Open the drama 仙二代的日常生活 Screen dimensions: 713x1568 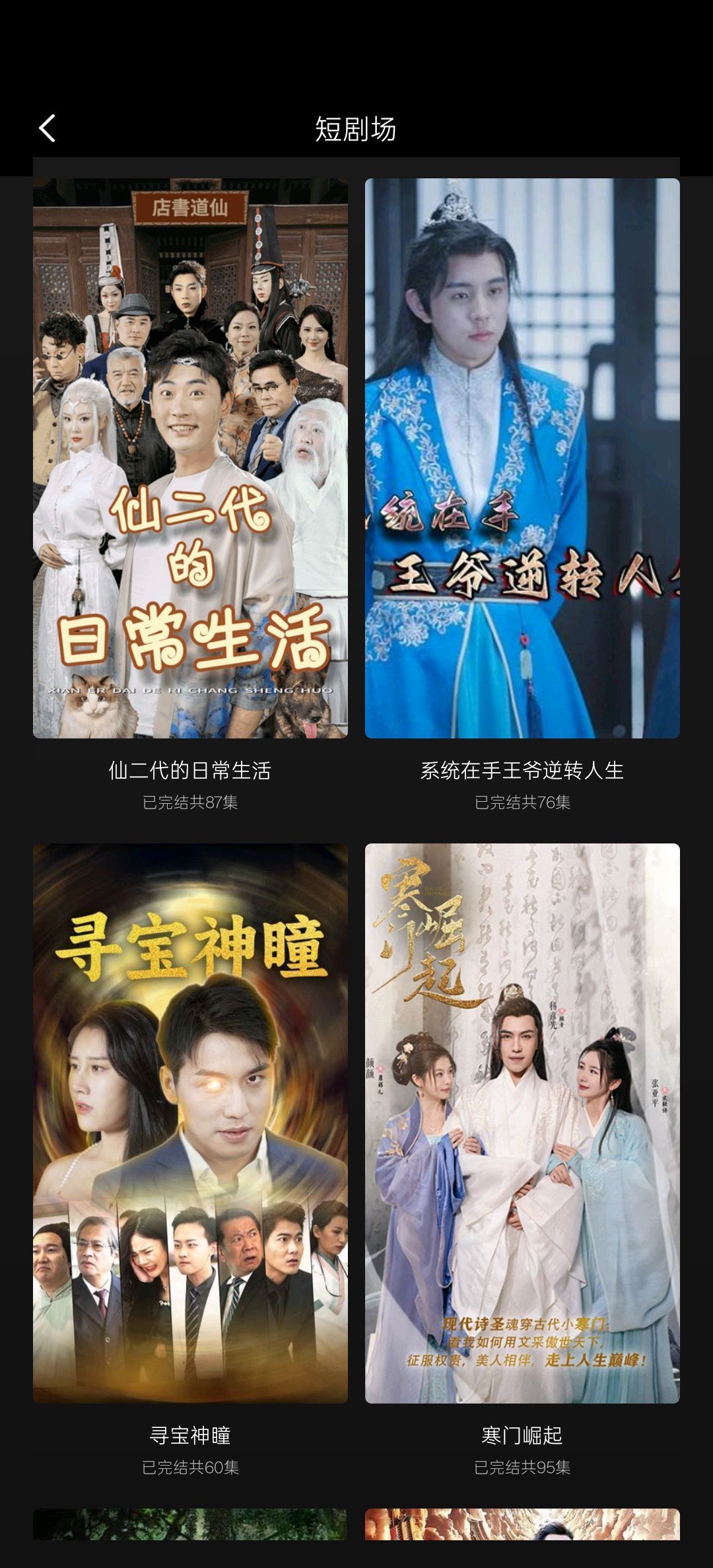tap(190, 458)
